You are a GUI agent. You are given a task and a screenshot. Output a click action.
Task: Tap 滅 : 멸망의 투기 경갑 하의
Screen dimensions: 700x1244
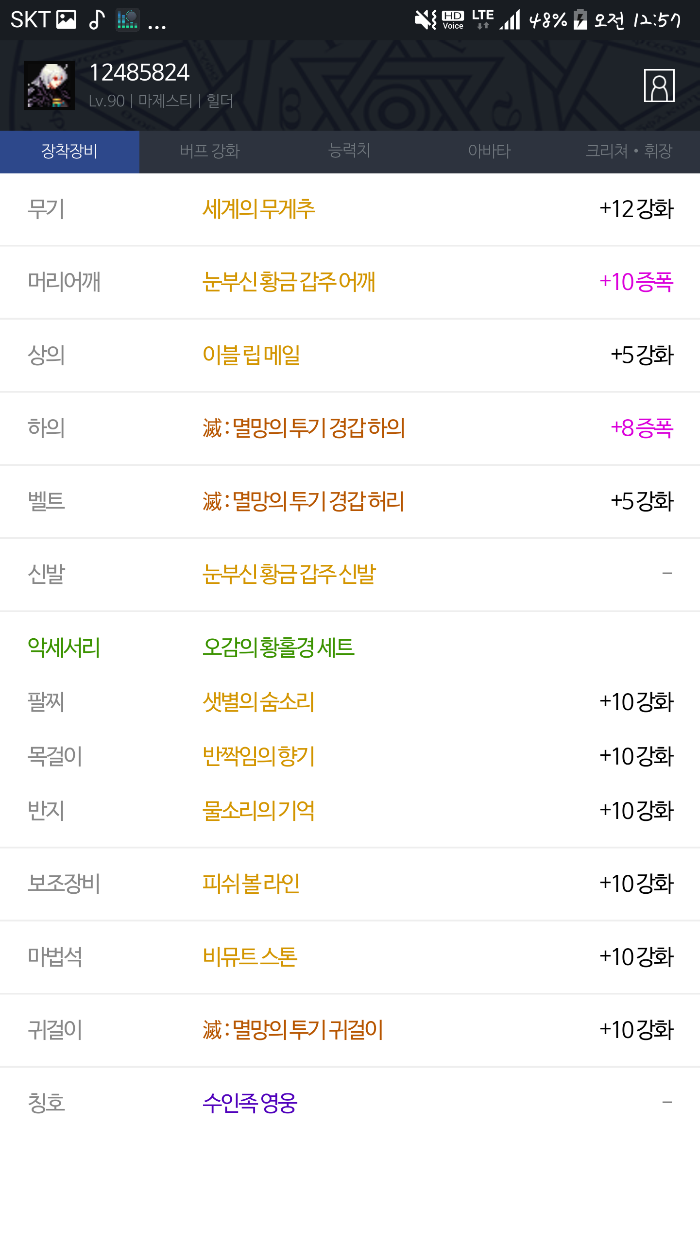point(304,428)
